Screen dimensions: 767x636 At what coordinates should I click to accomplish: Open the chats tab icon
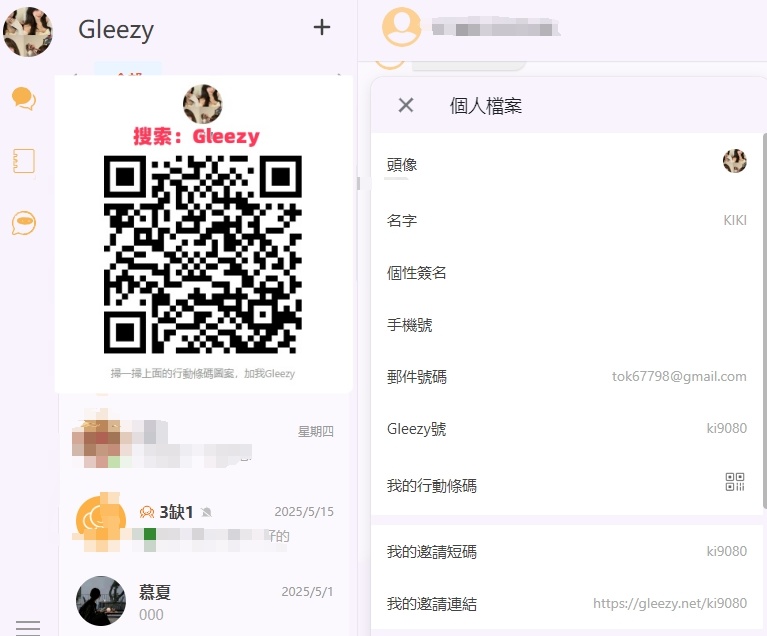(24, 98)
